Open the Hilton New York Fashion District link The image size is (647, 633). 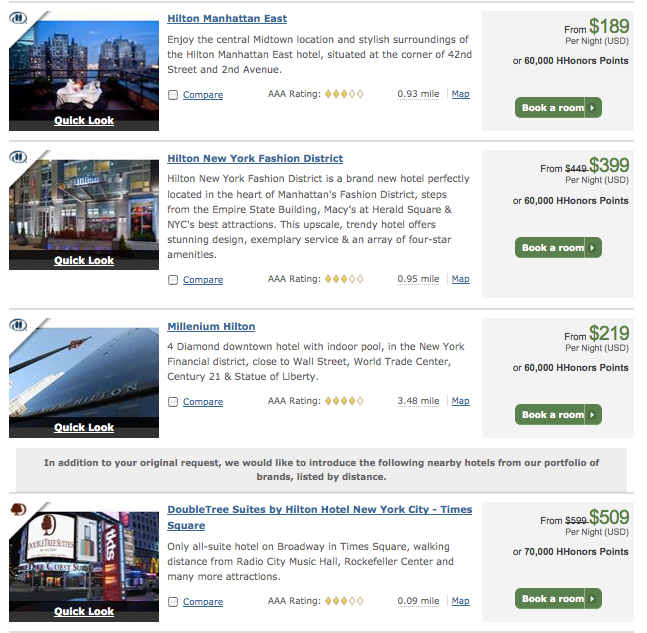255,158
